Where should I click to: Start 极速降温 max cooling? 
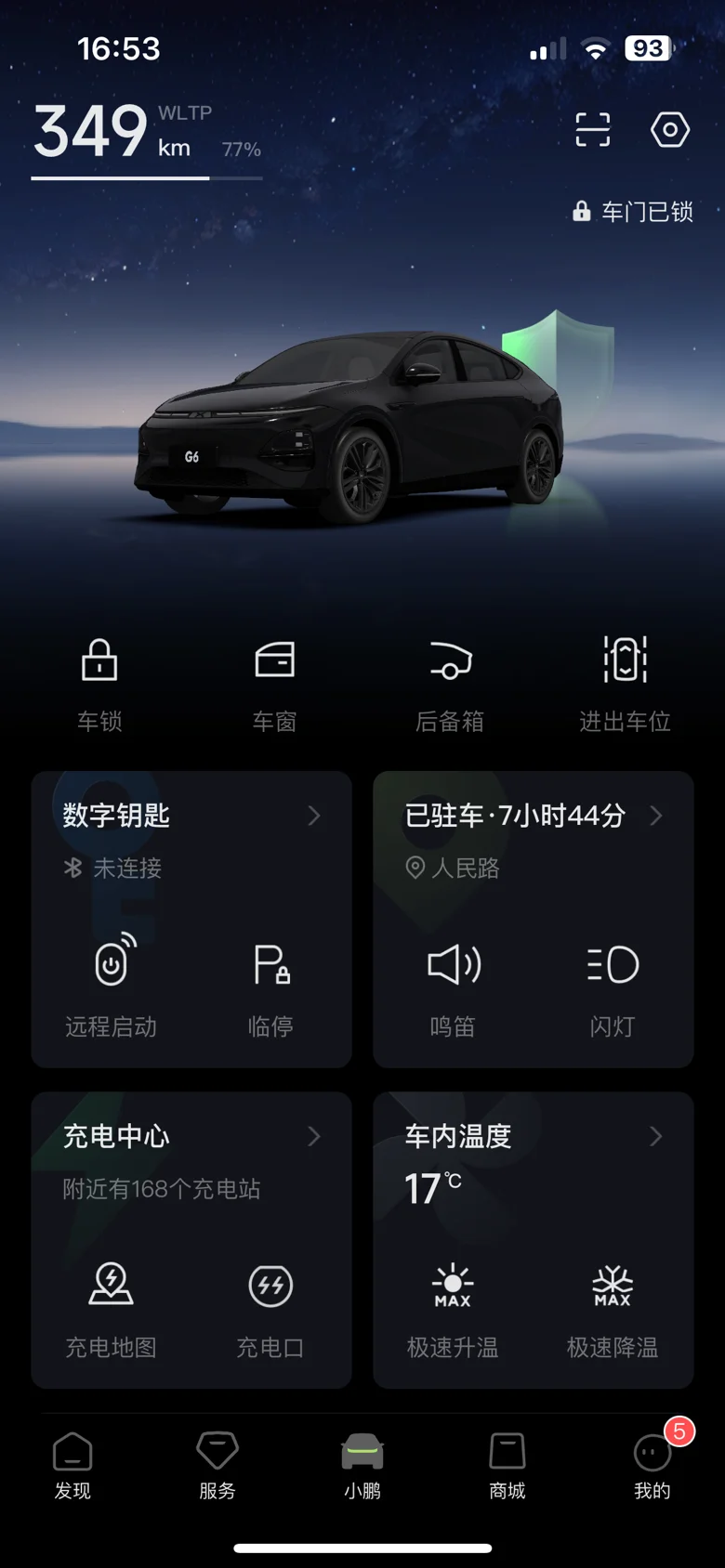613,1310
